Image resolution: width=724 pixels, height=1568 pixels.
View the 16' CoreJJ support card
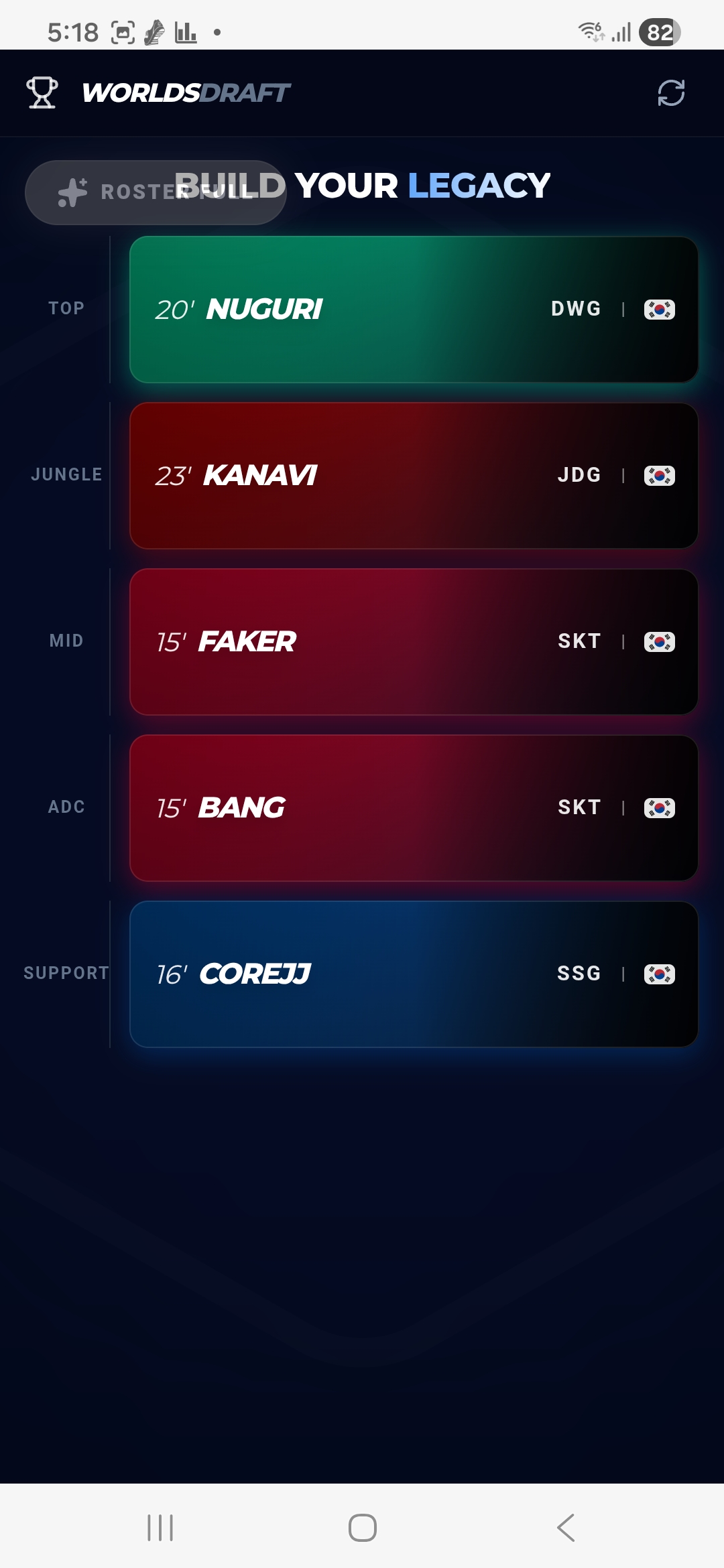(x=414, y=974)
